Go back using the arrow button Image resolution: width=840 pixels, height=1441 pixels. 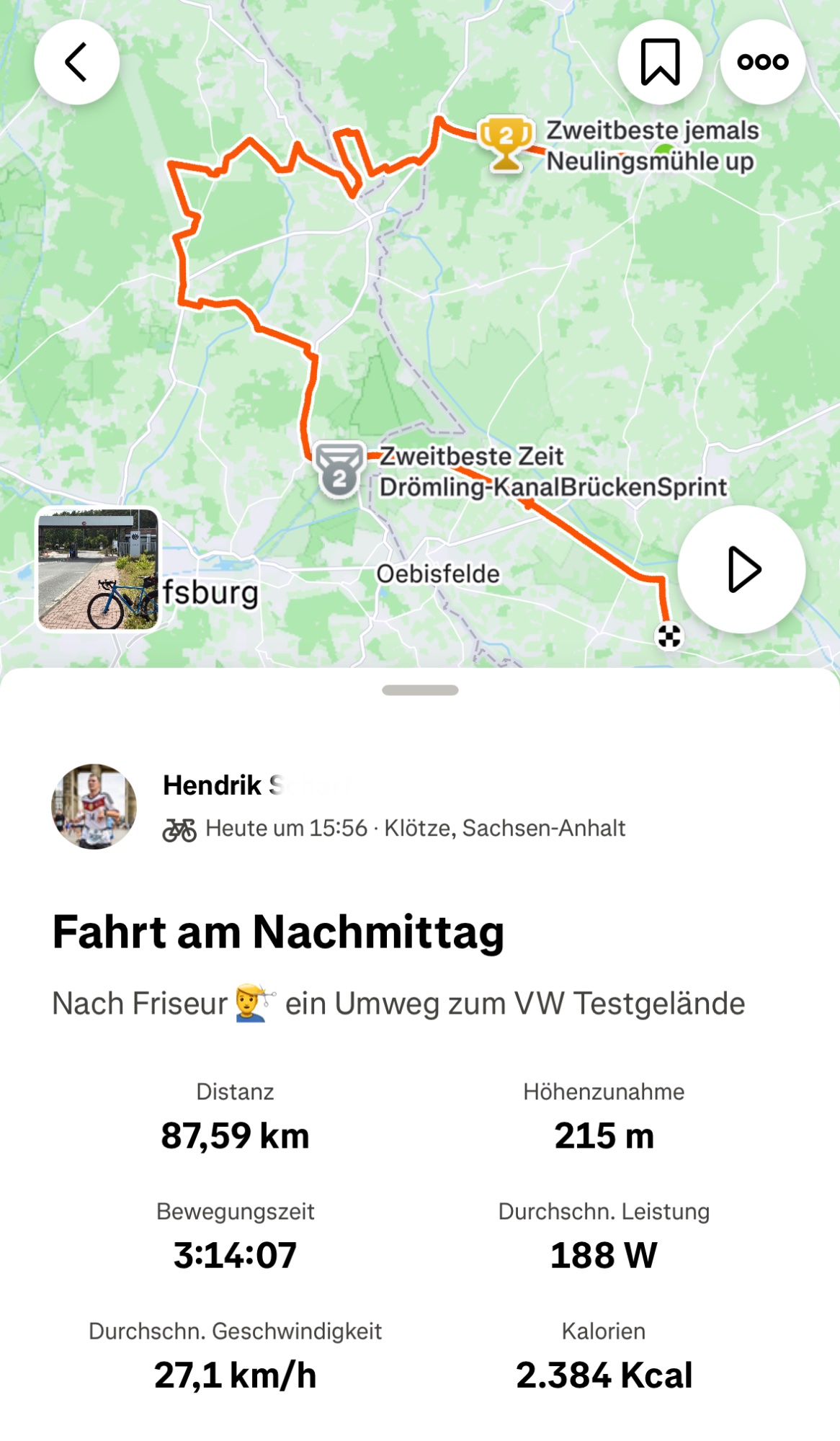tap(76, 62)
